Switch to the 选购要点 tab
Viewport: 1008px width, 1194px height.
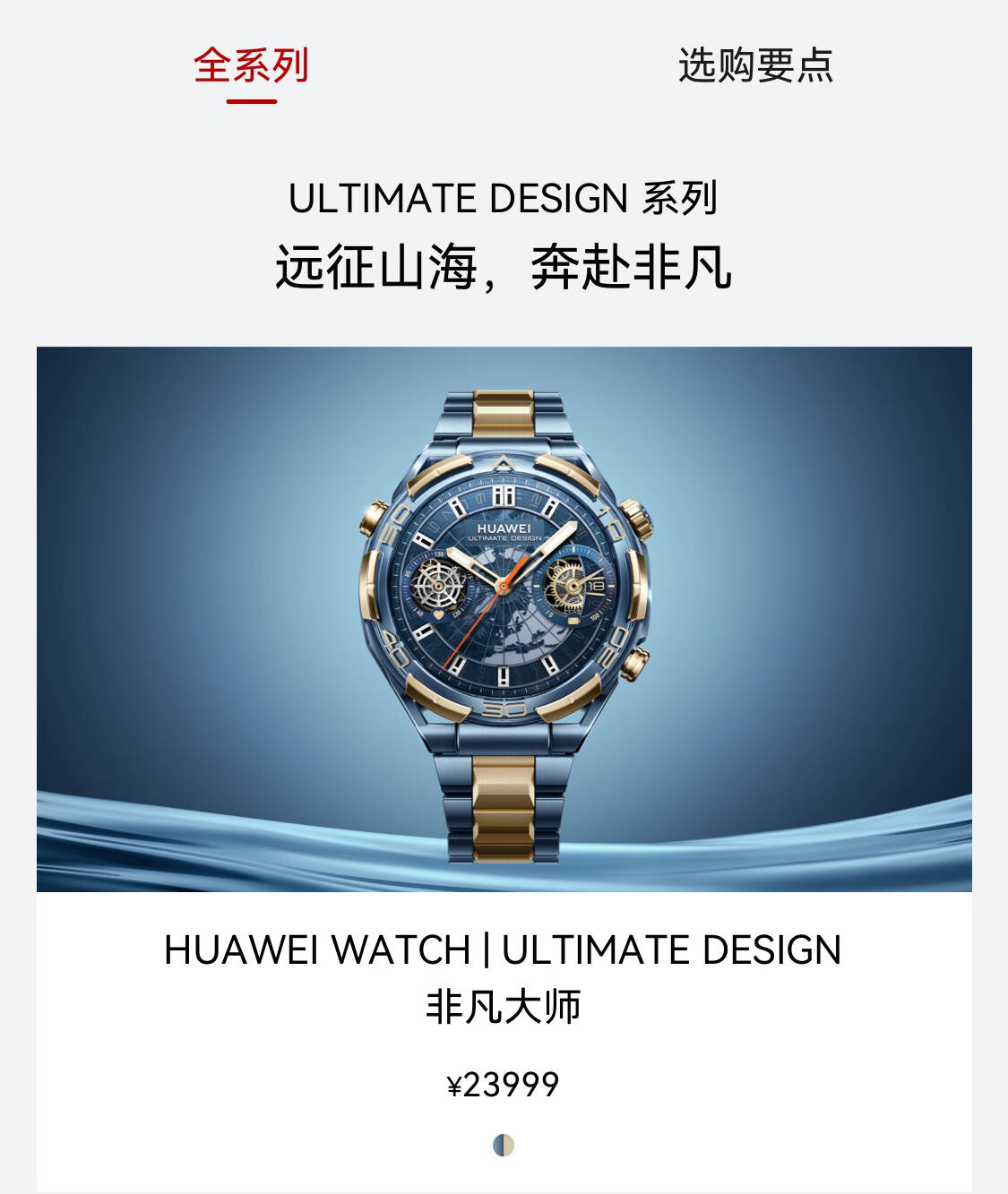(755, 66)
